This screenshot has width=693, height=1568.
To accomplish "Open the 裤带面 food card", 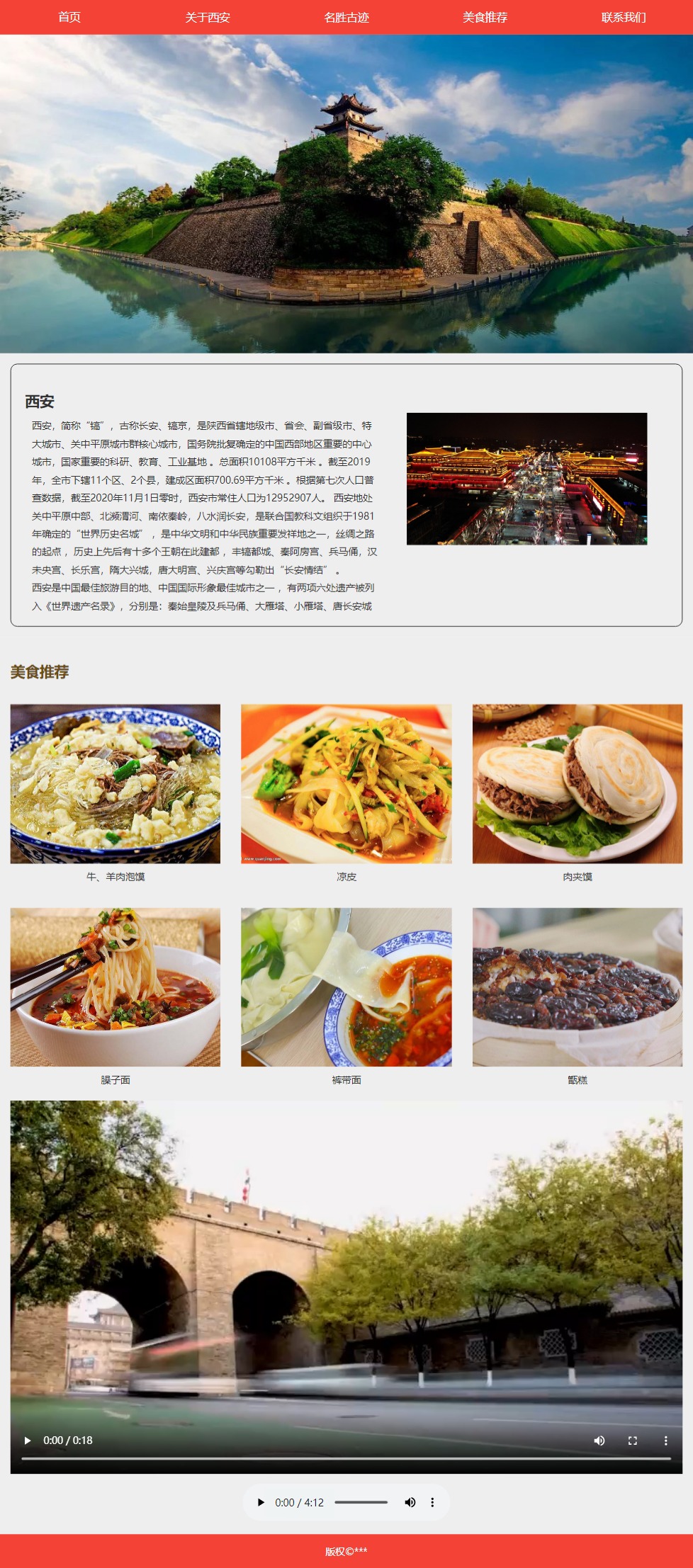I will (x=346, y=987).
